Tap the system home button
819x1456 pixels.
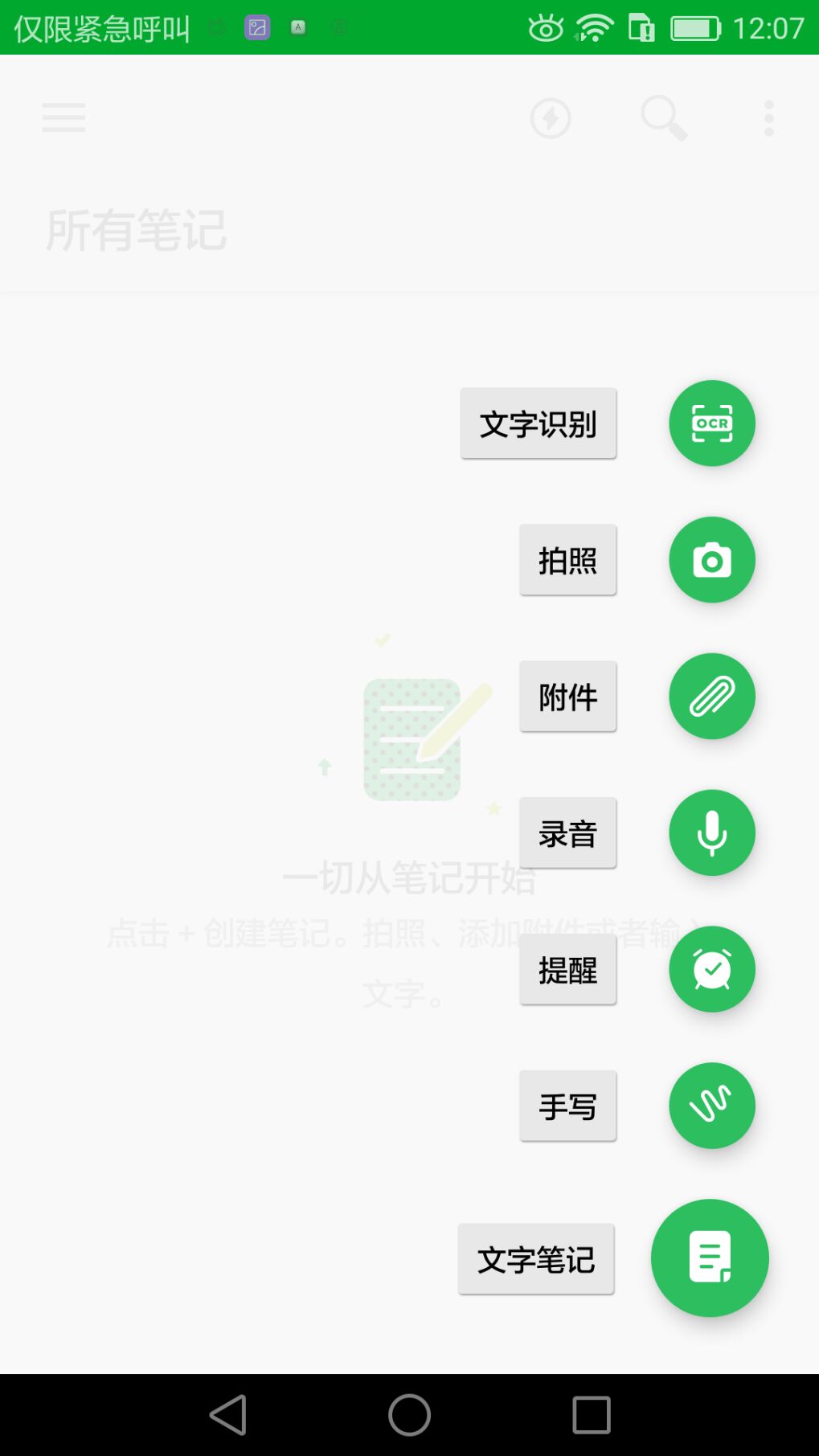409,1415
